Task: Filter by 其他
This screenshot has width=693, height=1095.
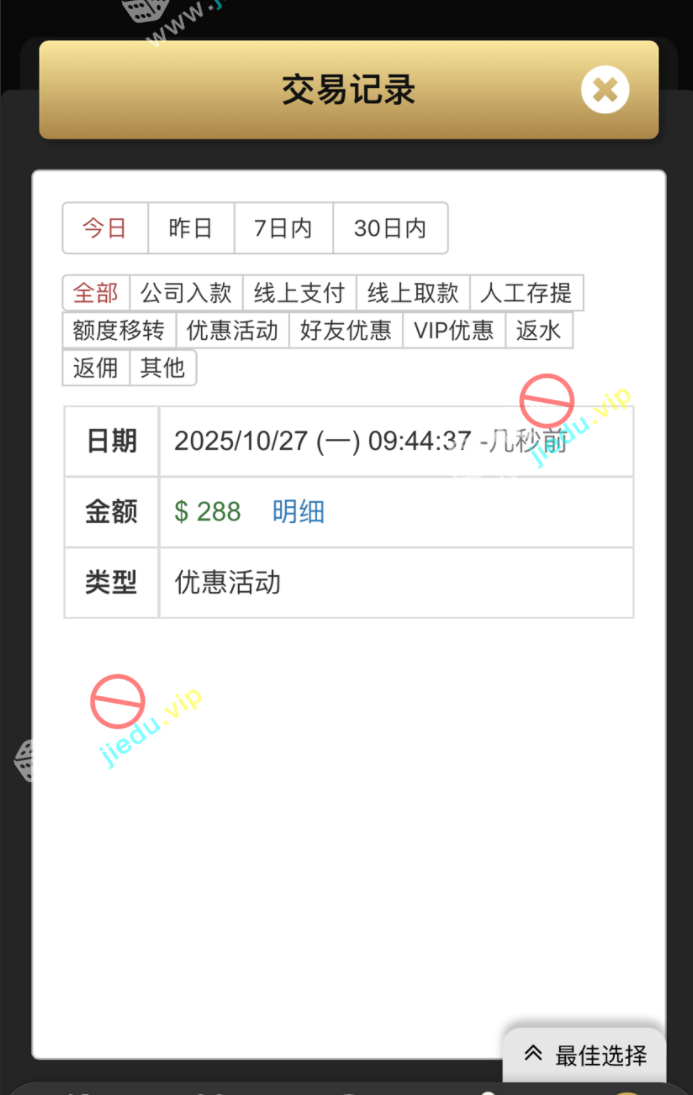Action: pos(163,367)
